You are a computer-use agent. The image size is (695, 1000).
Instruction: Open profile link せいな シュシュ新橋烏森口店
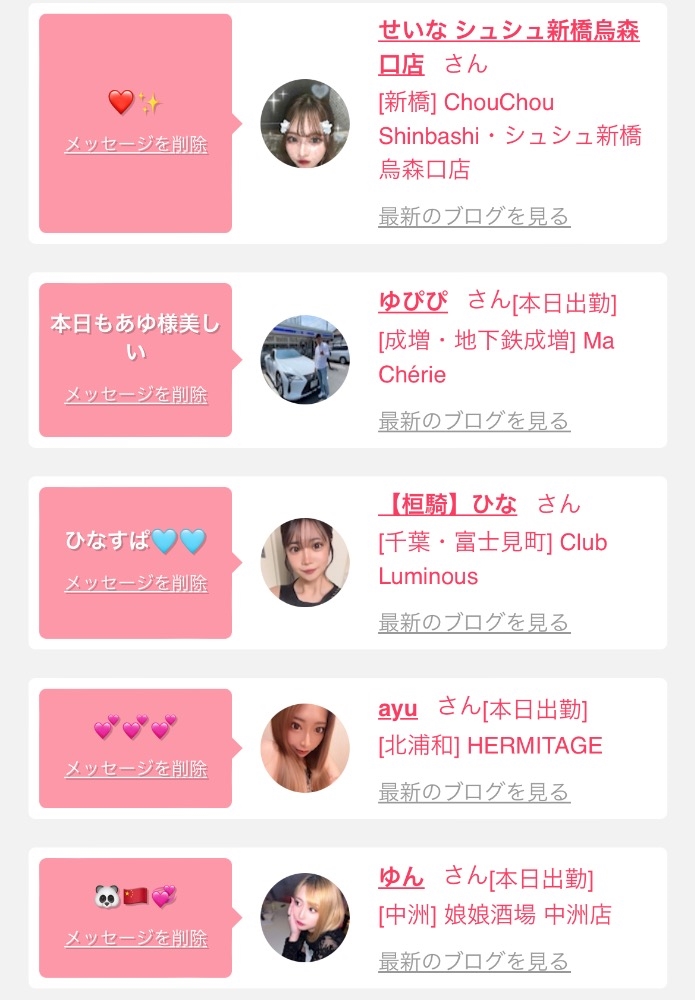click(x=508, y=47)
